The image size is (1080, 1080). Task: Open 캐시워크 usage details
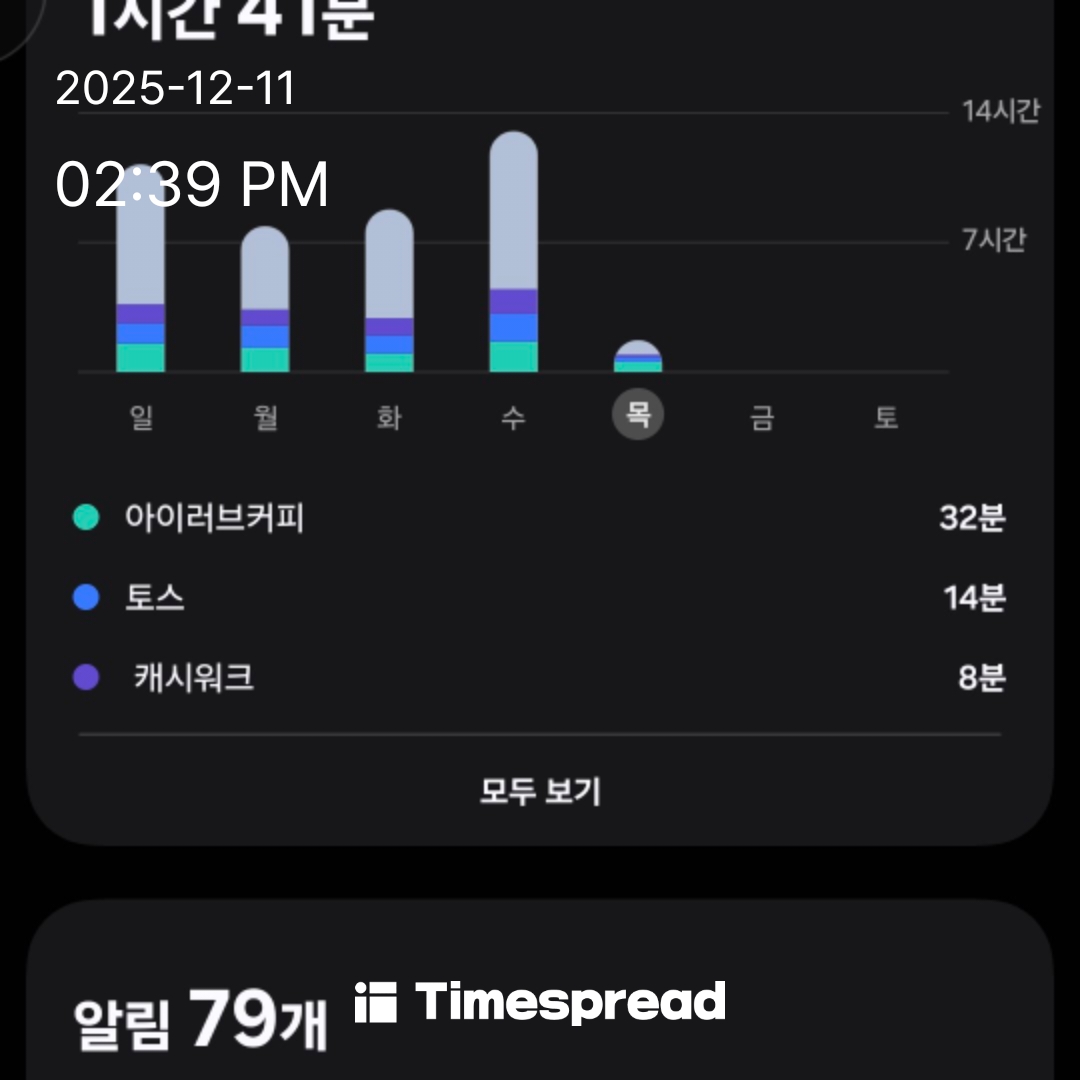pyautogui.click(x=540, y=678)
